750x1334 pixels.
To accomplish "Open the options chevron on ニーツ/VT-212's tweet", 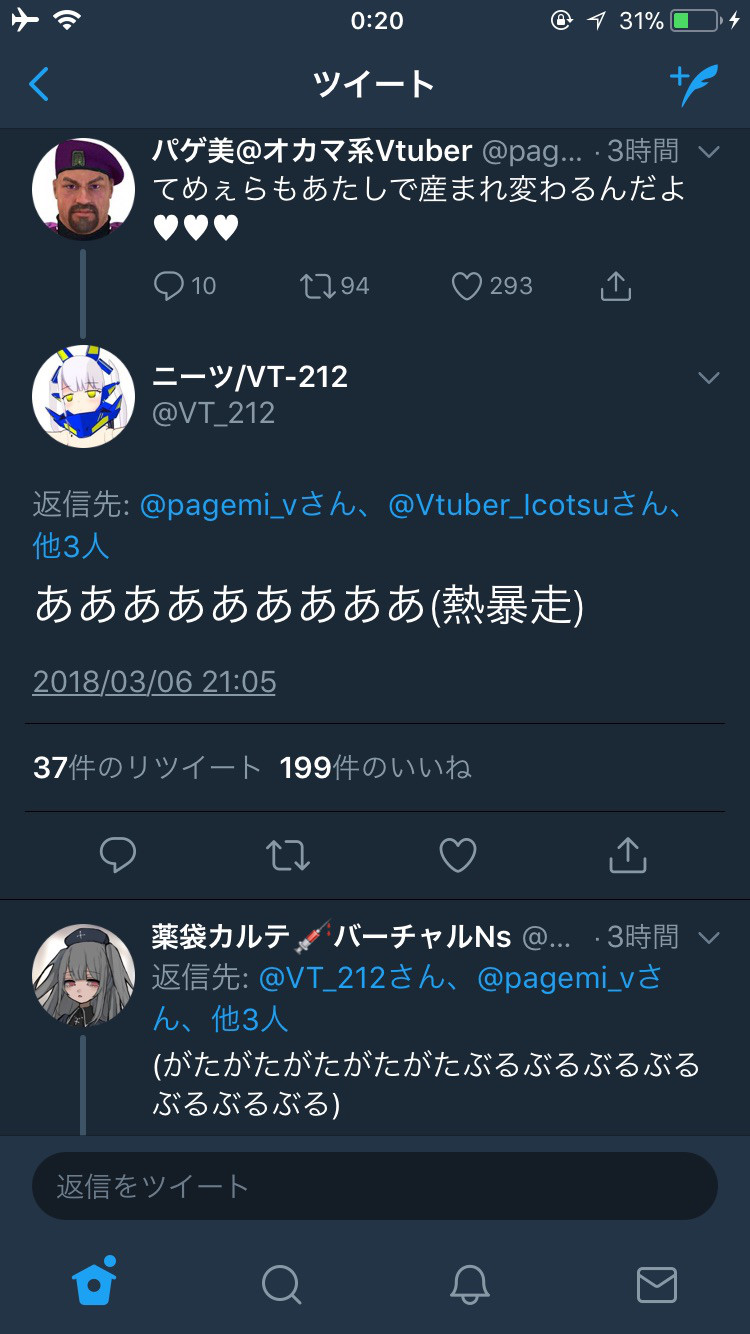I will 709,378.
